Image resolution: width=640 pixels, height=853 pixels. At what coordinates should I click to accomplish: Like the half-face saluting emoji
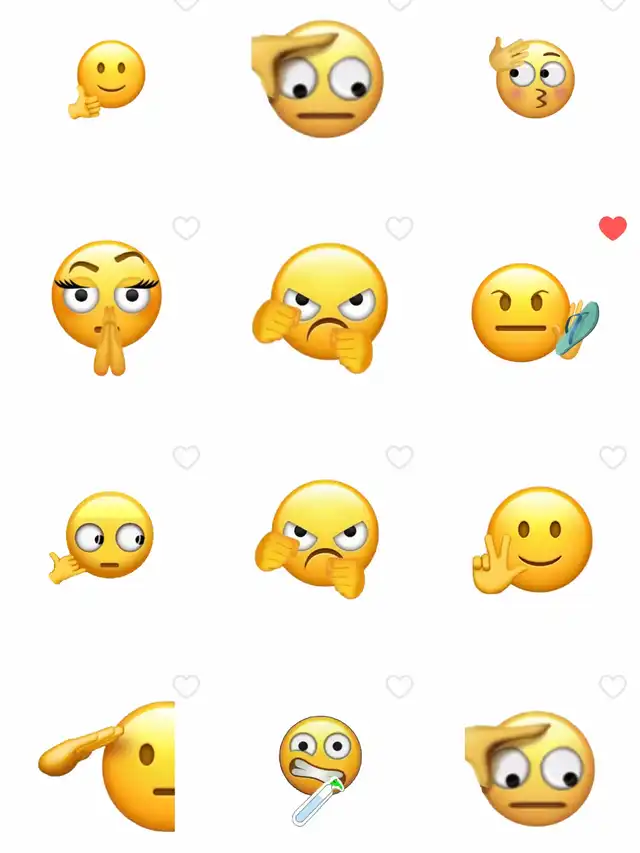click(x=186, y=686)
